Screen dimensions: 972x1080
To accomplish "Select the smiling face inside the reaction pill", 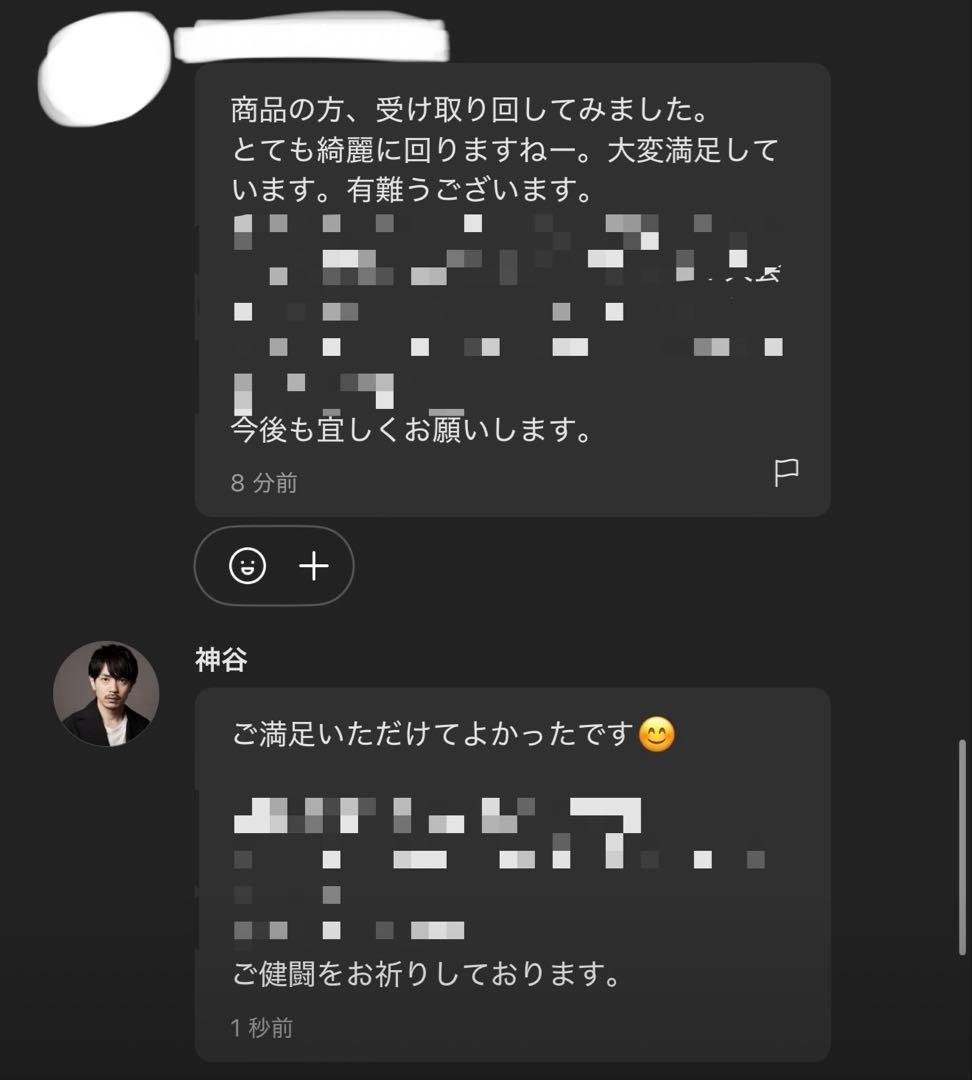I will [x=246, y=566].
